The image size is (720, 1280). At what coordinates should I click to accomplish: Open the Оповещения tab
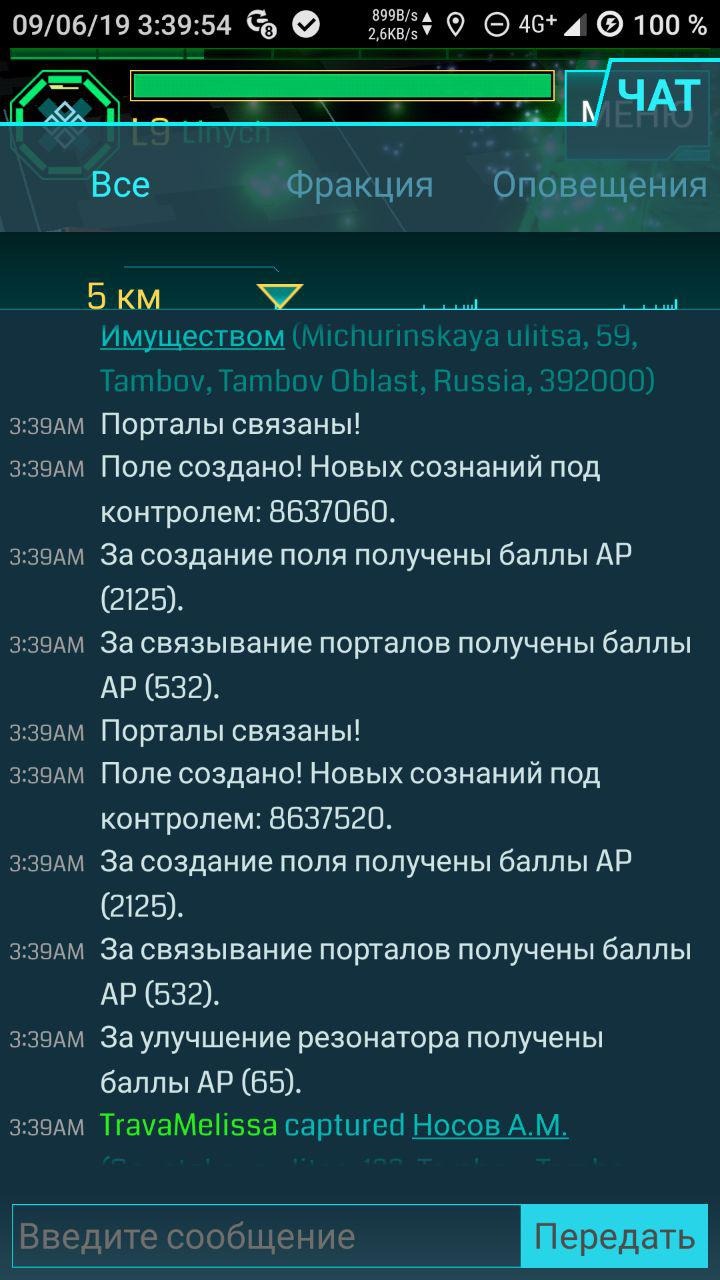pos(599,185)
